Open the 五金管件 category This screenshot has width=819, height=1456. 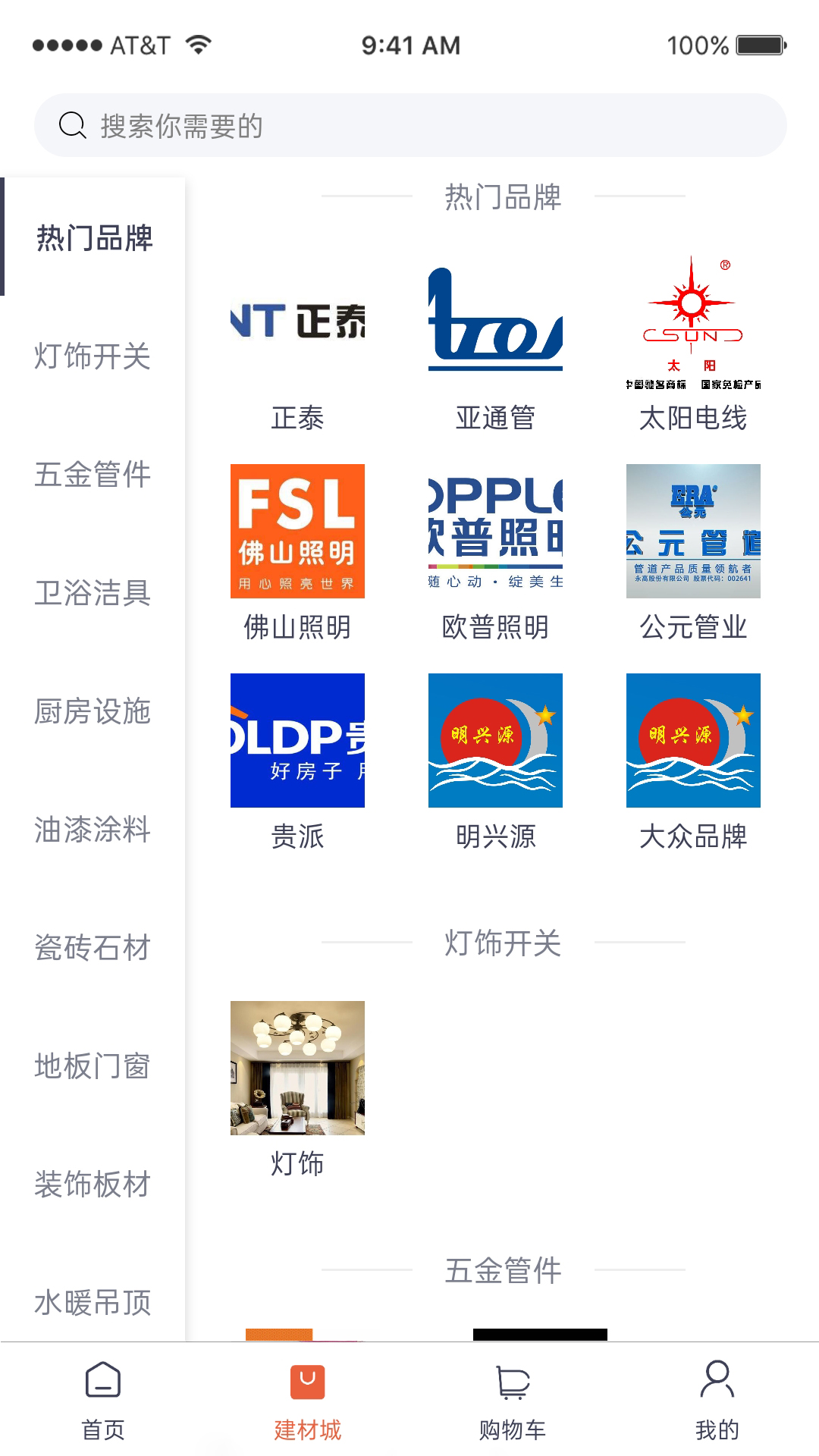click(x=94, y=475)
